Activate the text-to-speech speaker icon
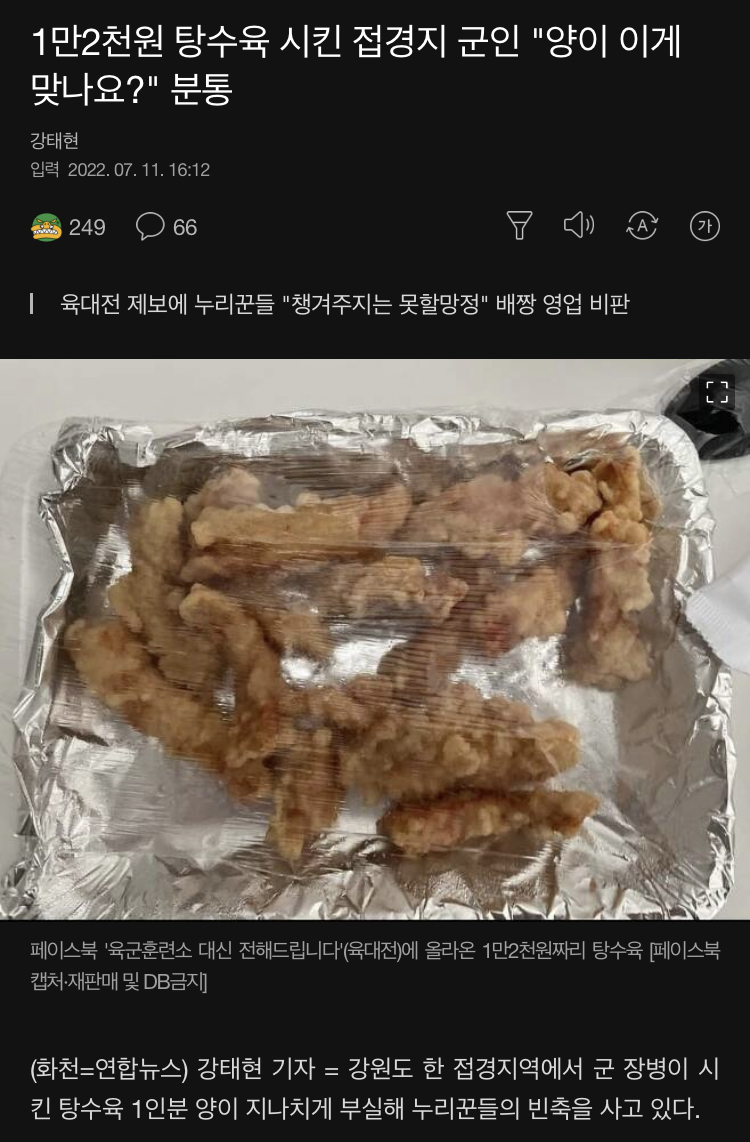Image resolution: width=750 pixels, height=1142 pixels. (579, 227)
